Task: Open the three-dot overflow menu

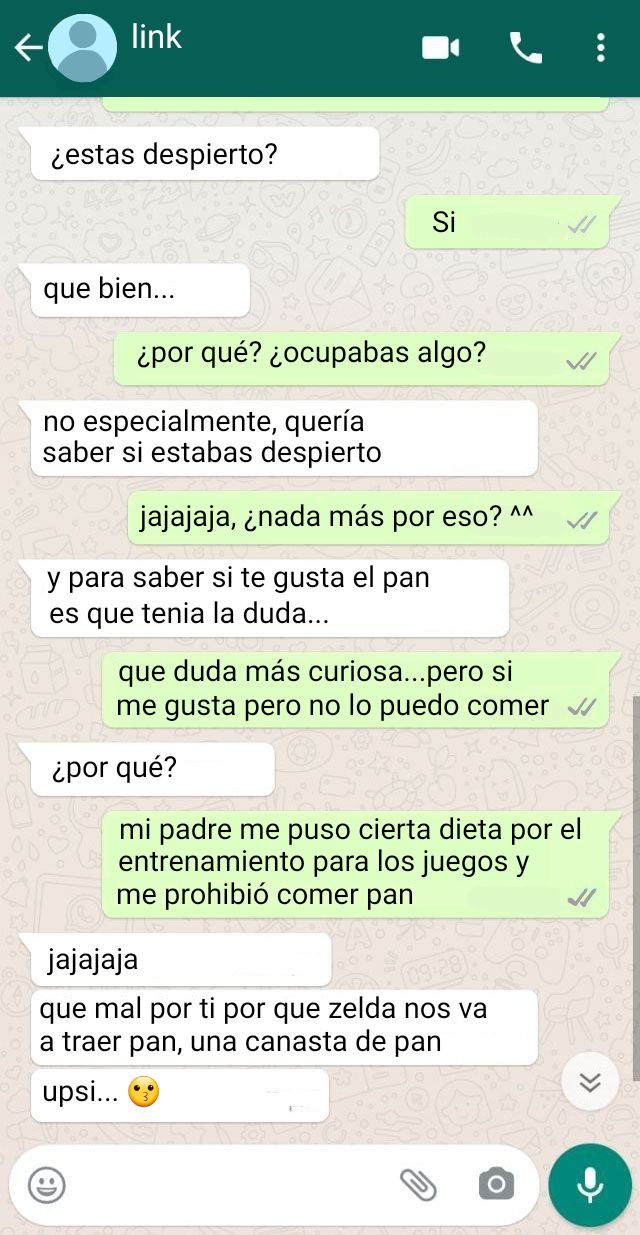Action: [600, 48]
